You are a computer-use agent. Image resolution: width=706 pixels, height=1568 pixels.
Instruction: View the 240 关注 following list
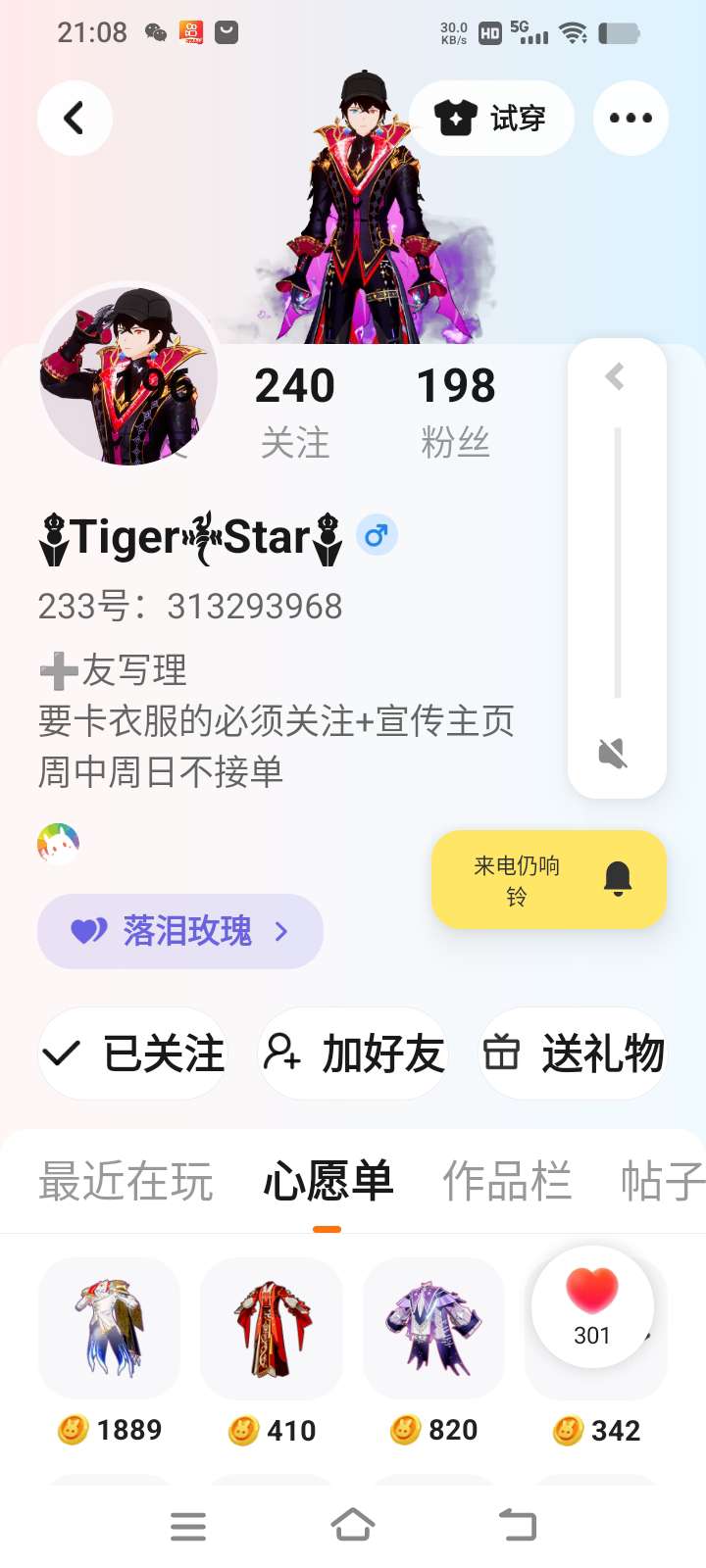[294, 412]
